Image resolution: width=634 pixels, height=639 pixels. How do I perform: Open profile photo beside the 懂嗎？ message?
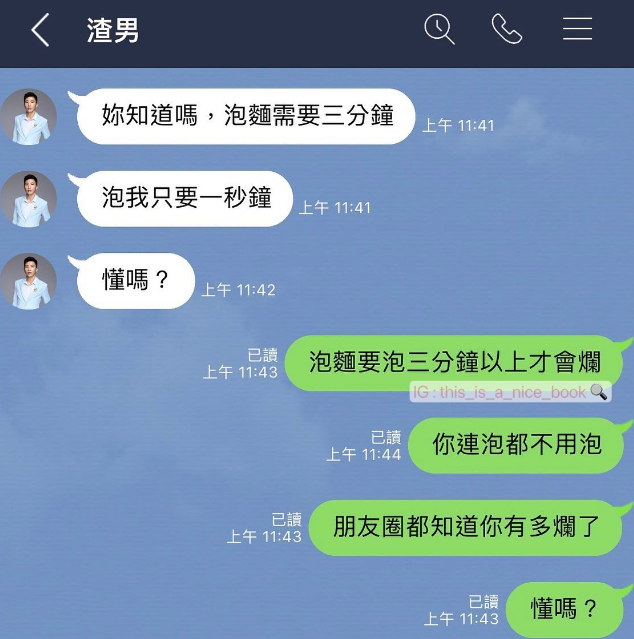click(x=28, y=280)
